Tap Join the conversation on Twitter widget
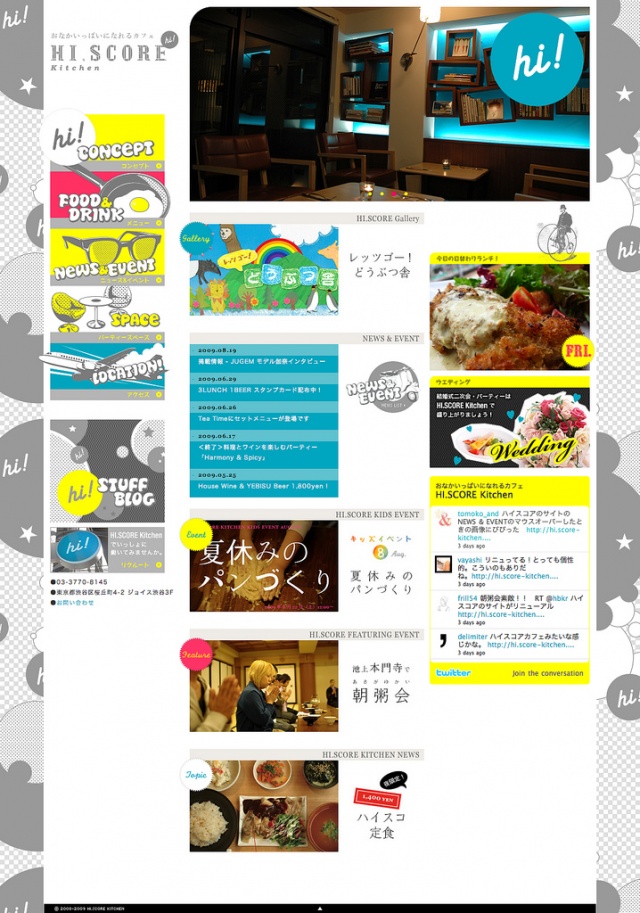Viewport: 640px width, 913px height. (547, 673)
